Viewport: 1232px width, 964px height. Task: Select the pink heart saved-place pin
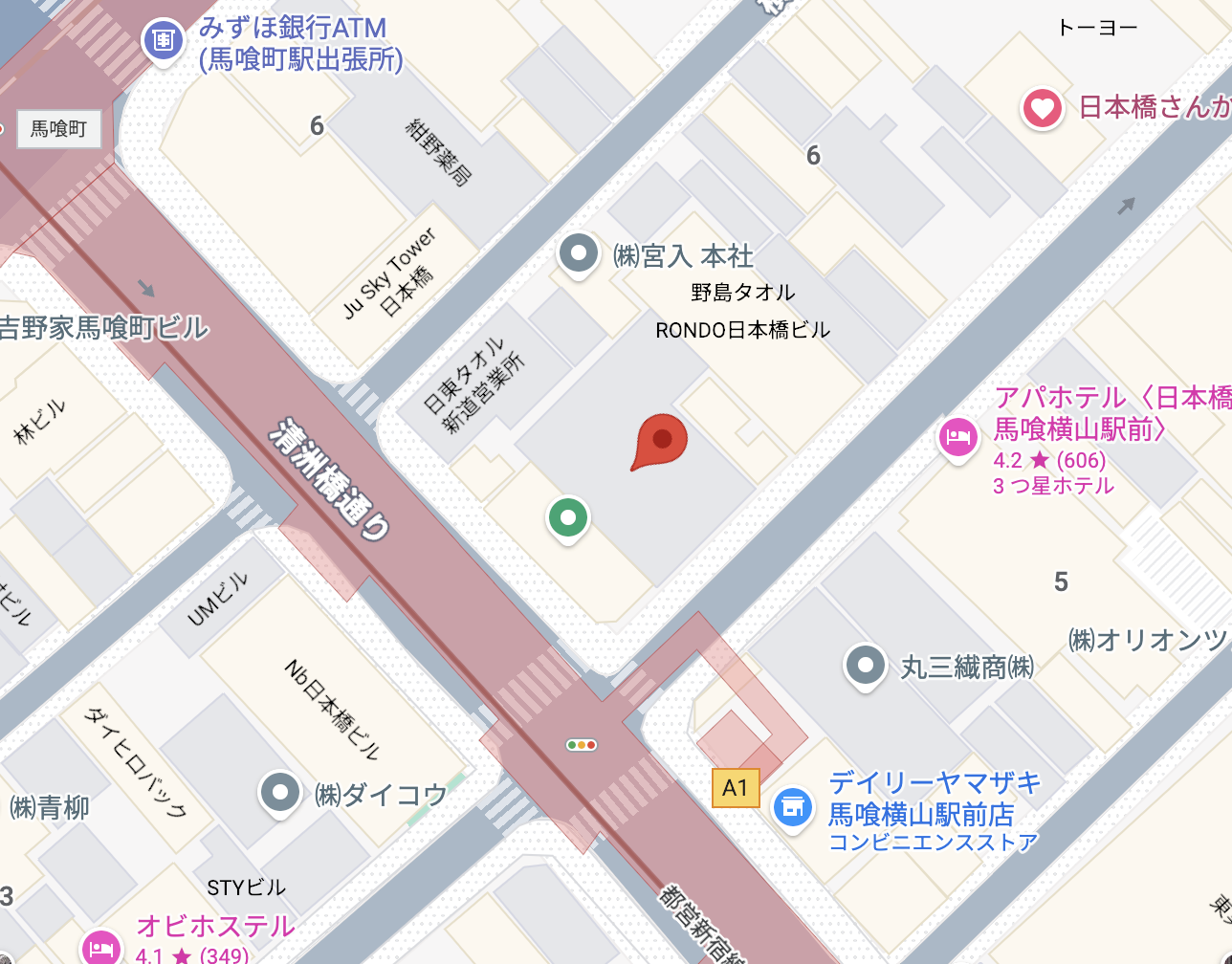point(1043,108)
